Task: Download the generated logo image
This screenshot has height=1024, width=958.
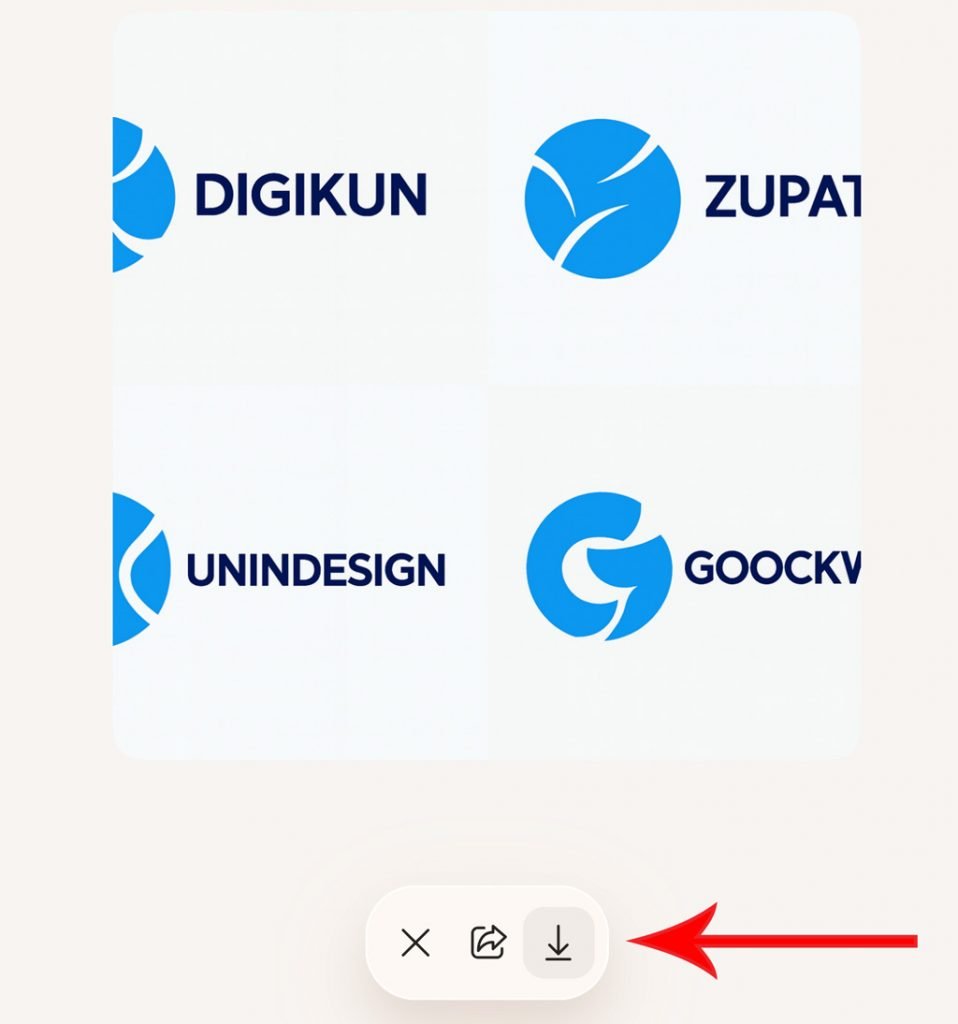Action: [x=558, y=942]
